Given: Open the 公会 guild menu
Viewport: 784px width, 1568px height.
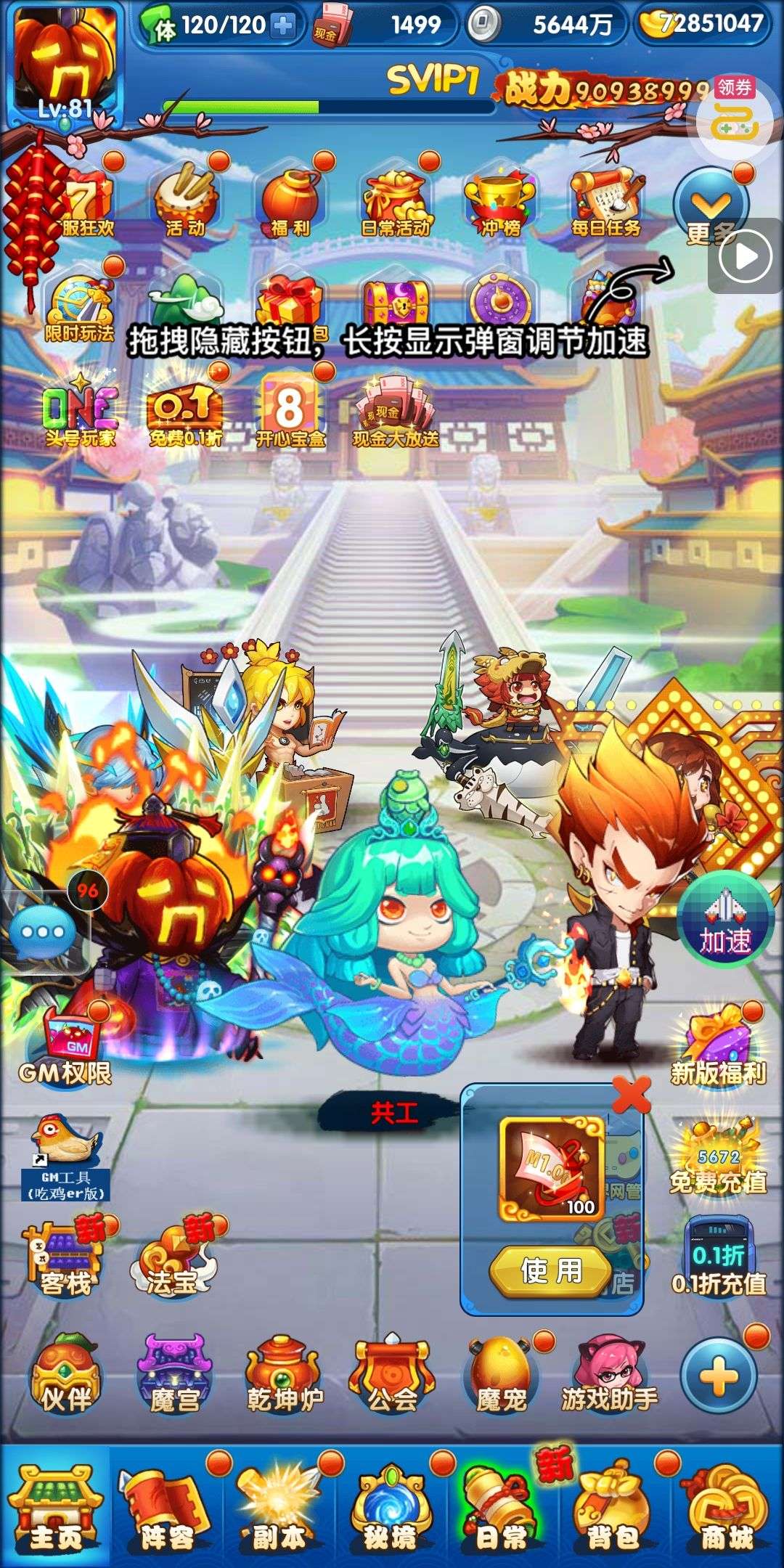Looking at the screenshot, I should [392, 1373].
